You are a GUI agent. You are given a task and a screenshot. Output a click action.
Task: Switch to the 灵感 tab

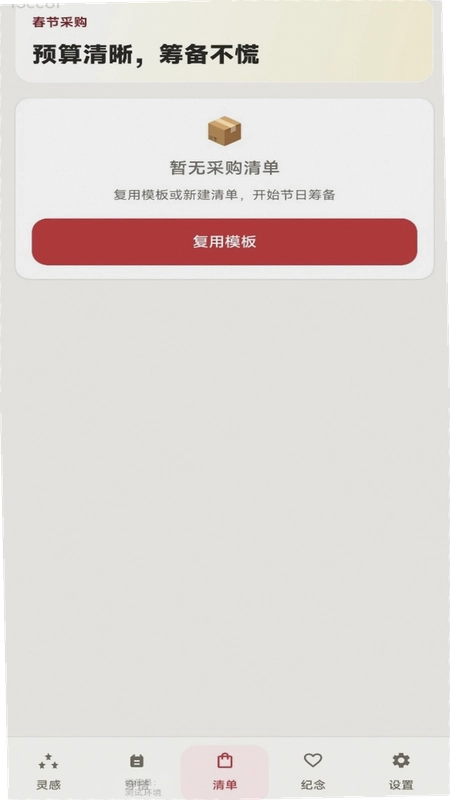[48, 771]
